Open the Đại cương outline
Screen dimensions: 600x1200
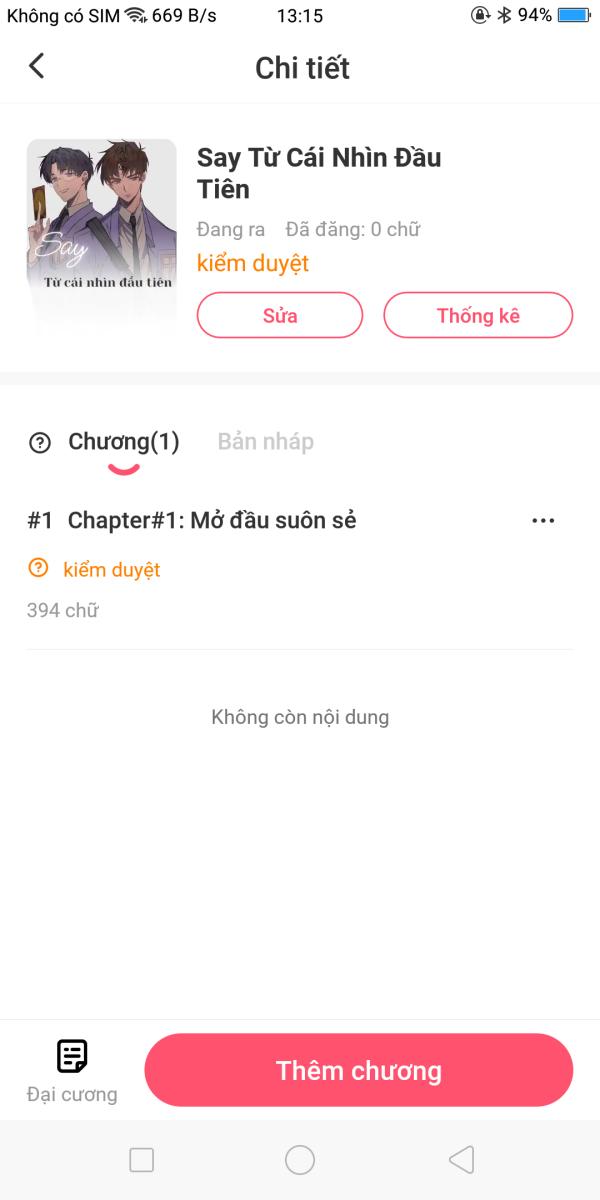point(72,1070)
